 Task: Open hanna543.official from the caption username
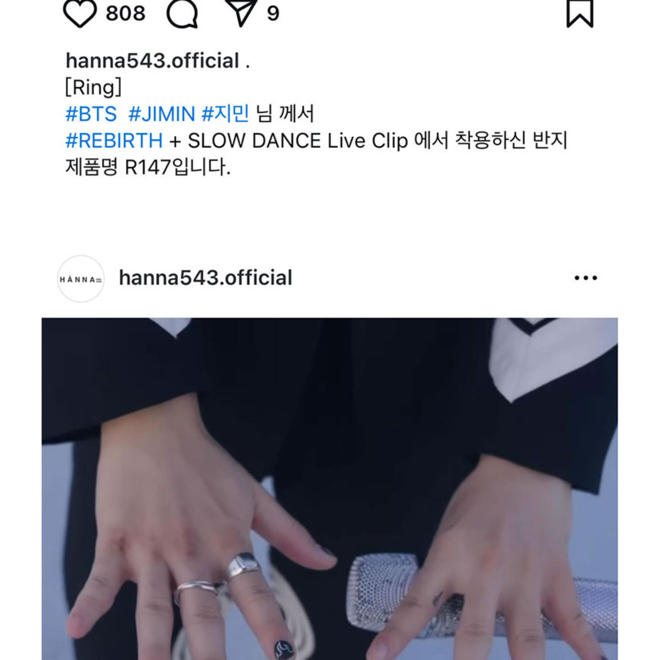tap(152, 61)
